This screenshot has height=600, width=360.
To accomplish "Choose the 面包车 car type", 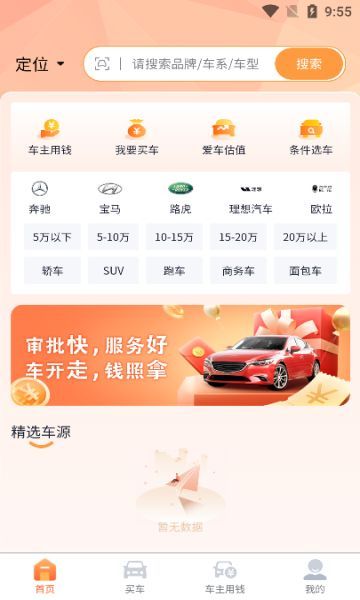I will coord(305,271).
